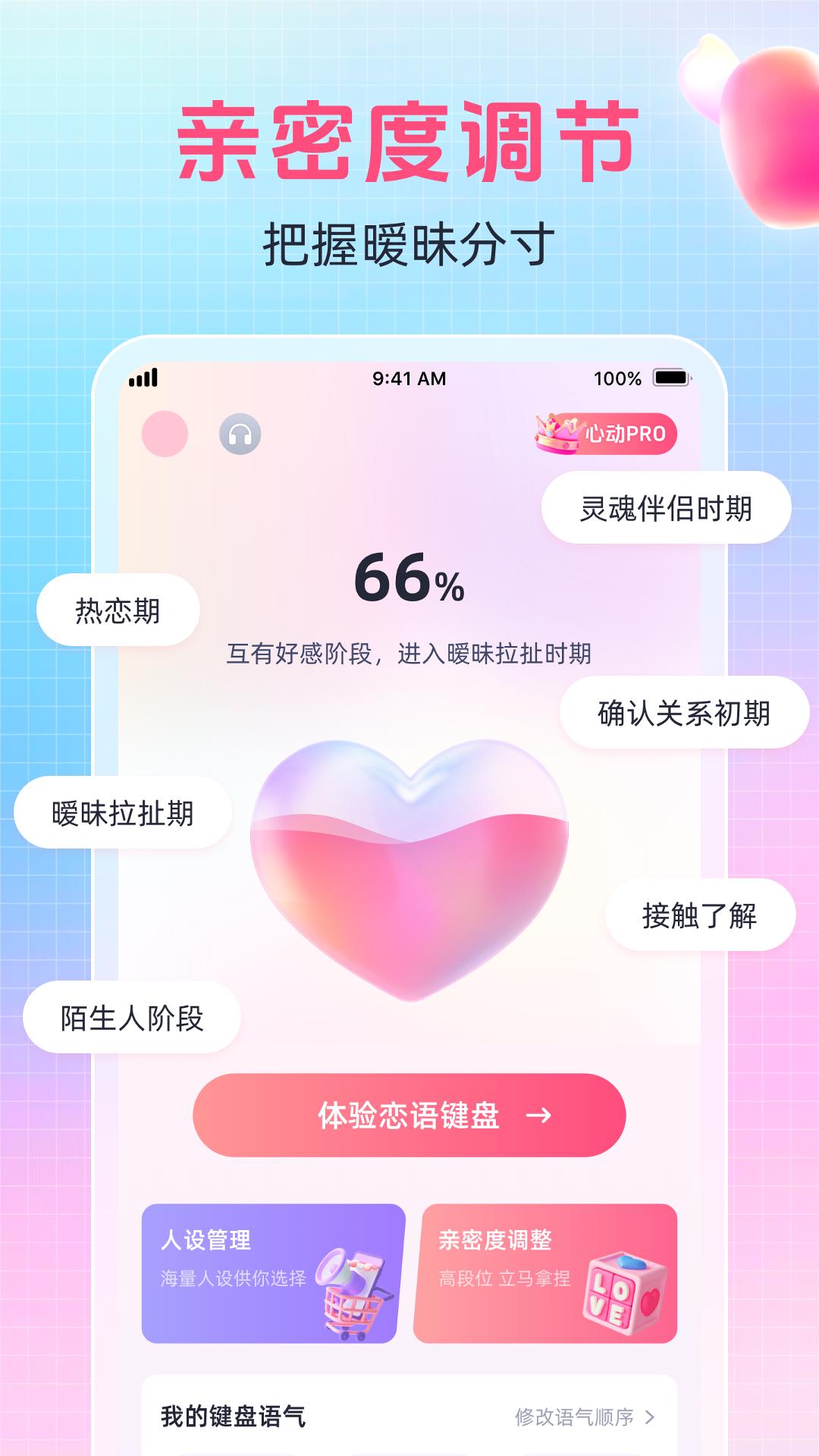
Task: Select the 陌生人阶段 stage bubble
Action: pyautogui.click(x=133, y=1016)
